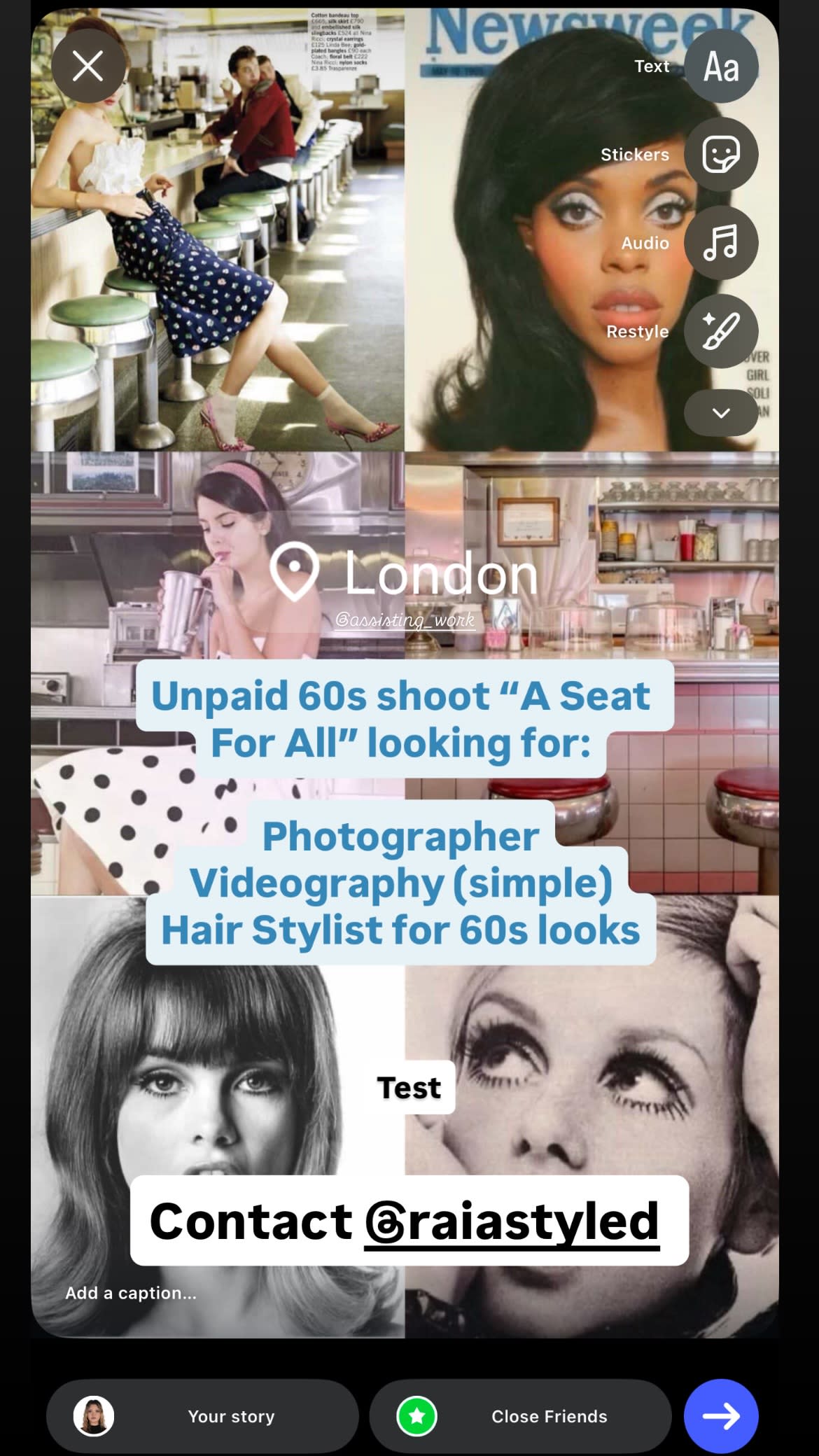Tap the Add a caption field
Screen dimensions: 819x1456
(x=131, y=1293)
